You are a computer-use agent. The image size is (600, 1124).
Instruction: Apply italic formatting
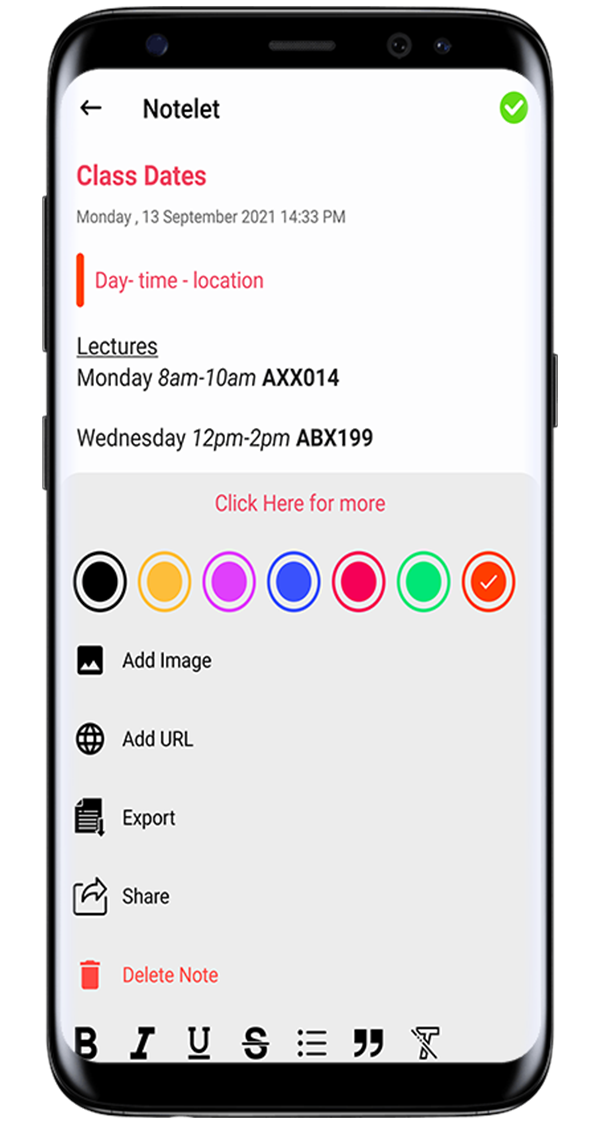(143, 1044)
